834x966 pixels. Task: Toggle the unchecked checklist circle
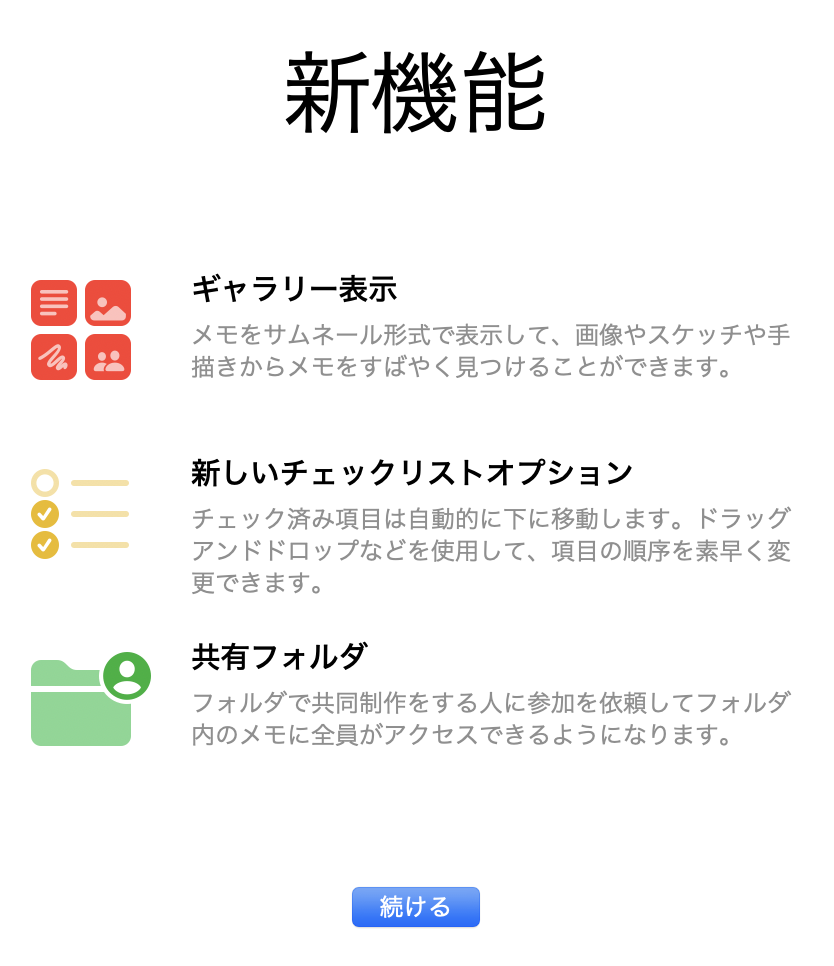coord(44,481)
